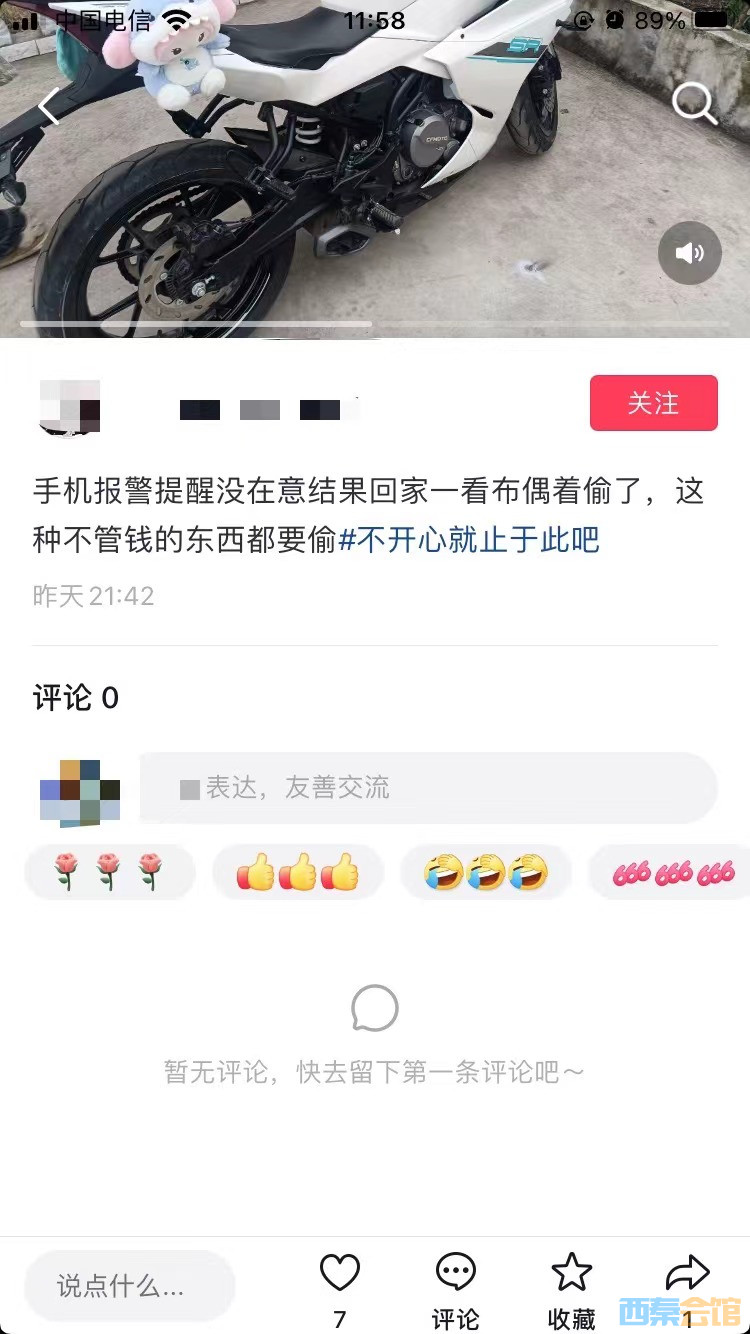Go back using the back arrow
This screenshot has height=1334, width=750.
[48, 106]
